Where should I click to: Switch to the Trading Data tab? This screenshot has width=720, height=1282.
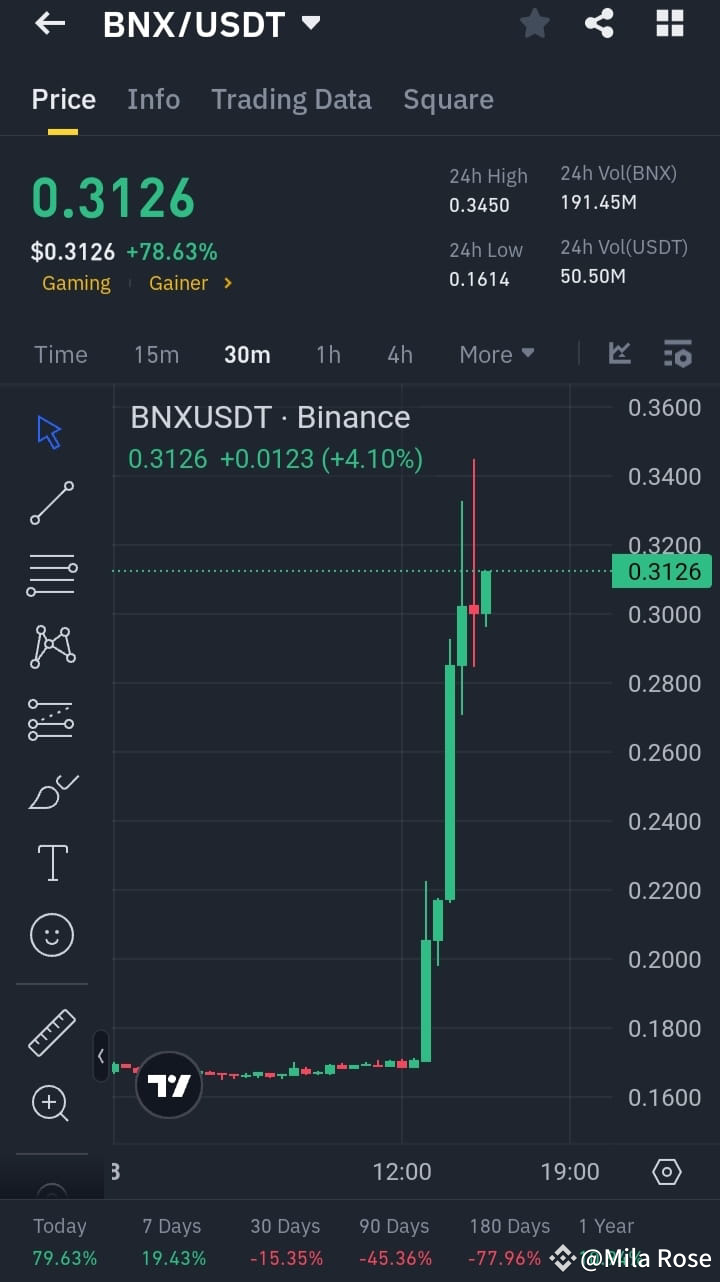click(x=291, y=99)
